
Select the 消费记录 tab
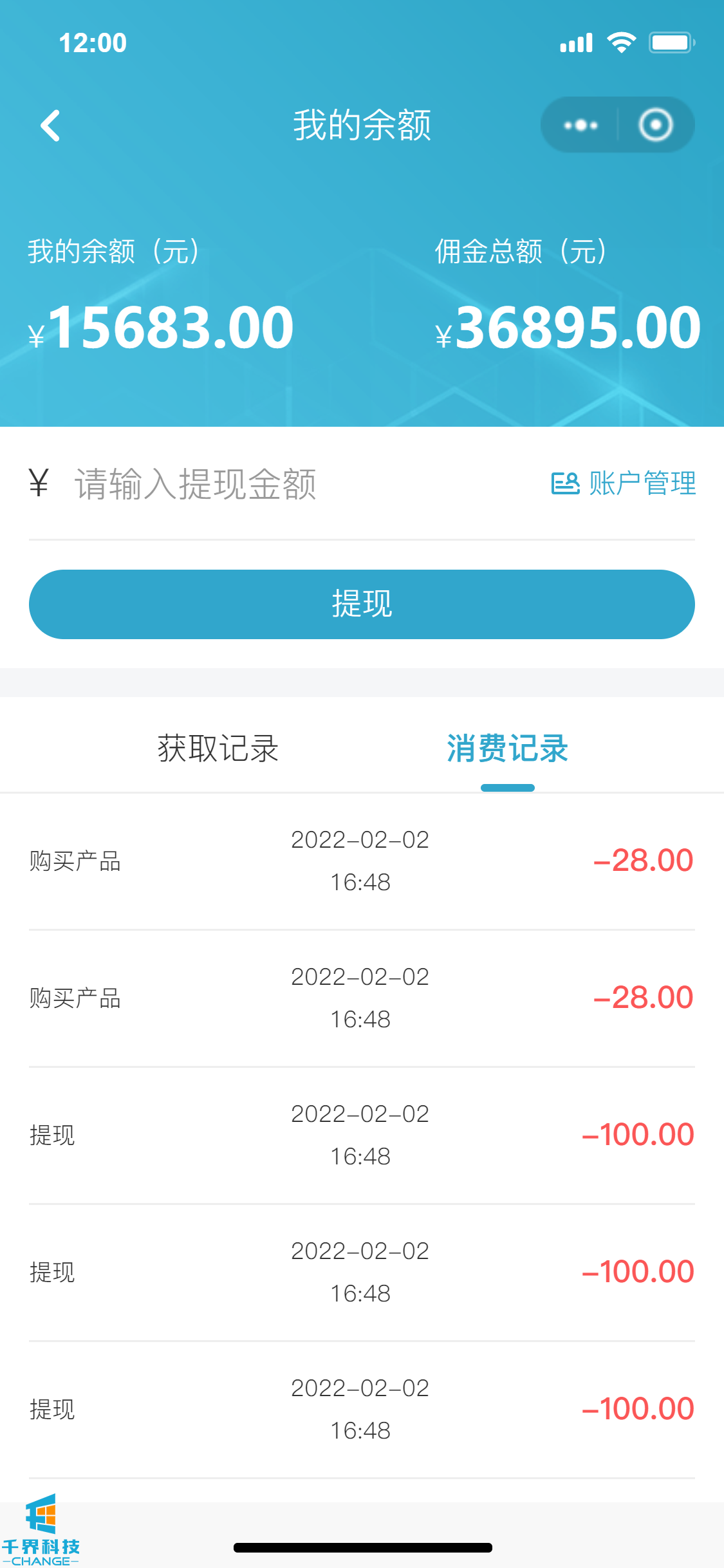507,749
